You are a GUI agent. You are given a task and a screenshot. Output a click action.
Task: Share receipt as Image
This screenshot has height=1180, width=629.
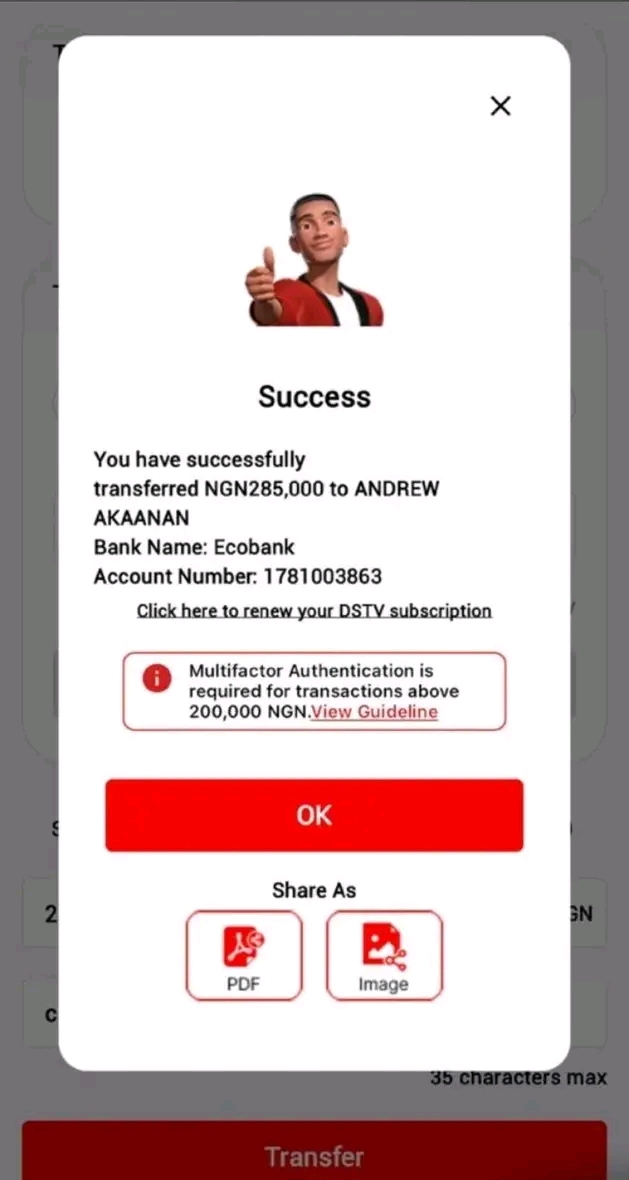(384, 955)
